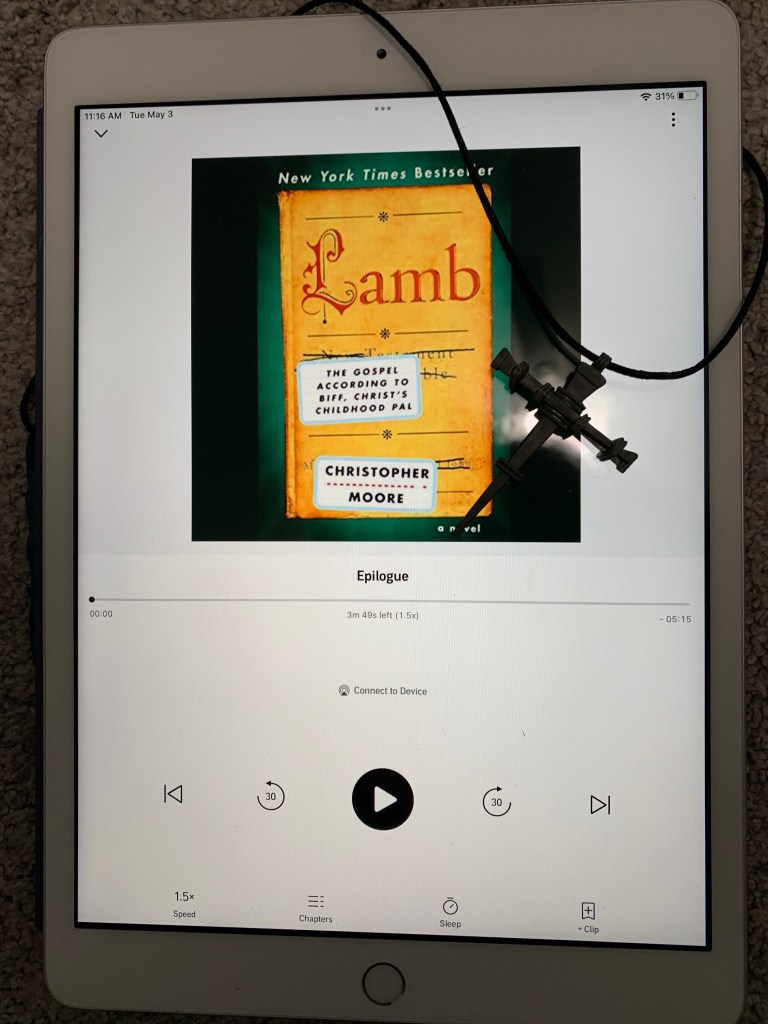
Task: Change the 1.5x narration speed
Action: [x=184, y=903]
